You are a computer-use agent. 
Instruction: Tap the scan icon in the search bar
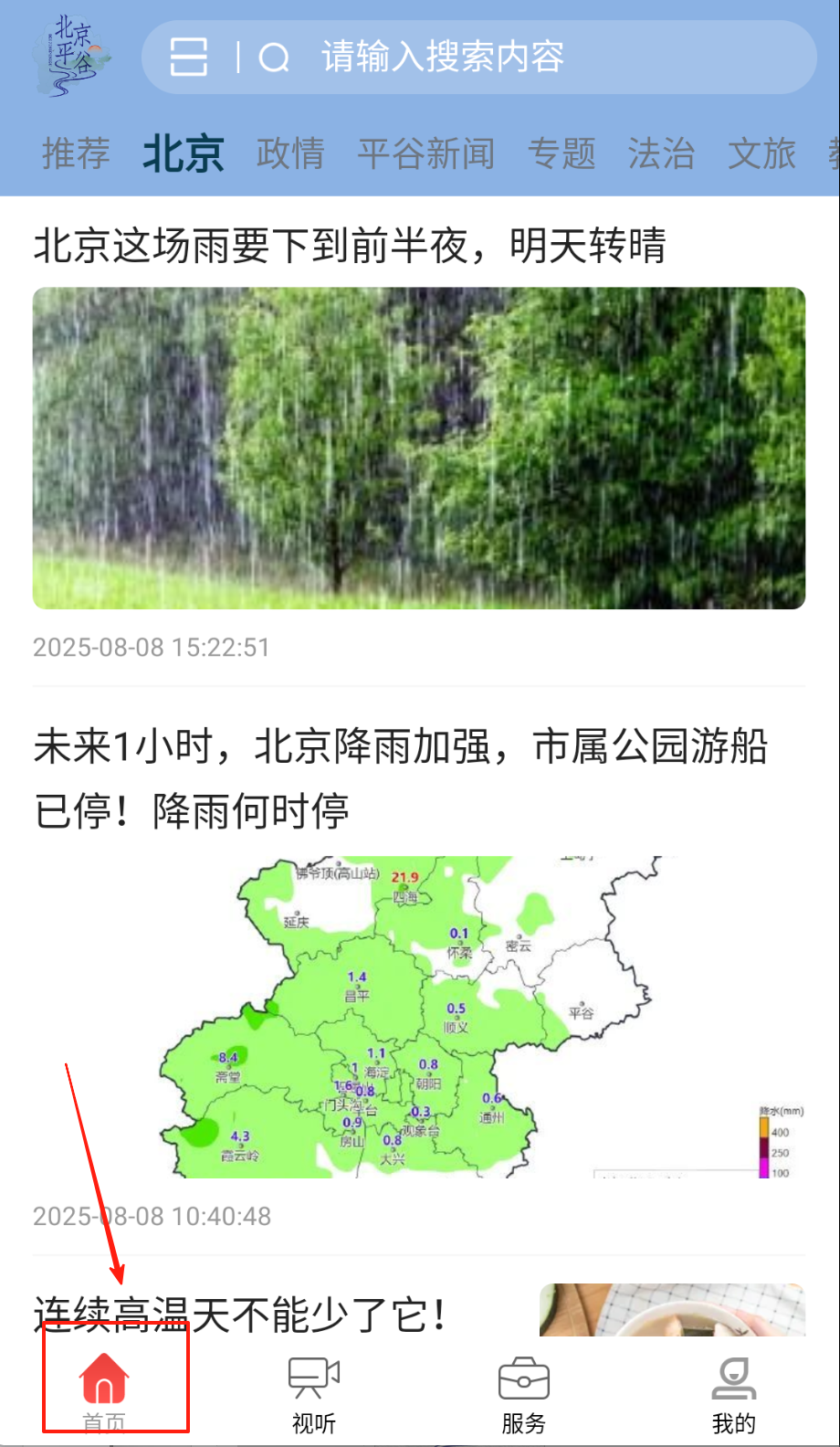click(x=189, y=57)
